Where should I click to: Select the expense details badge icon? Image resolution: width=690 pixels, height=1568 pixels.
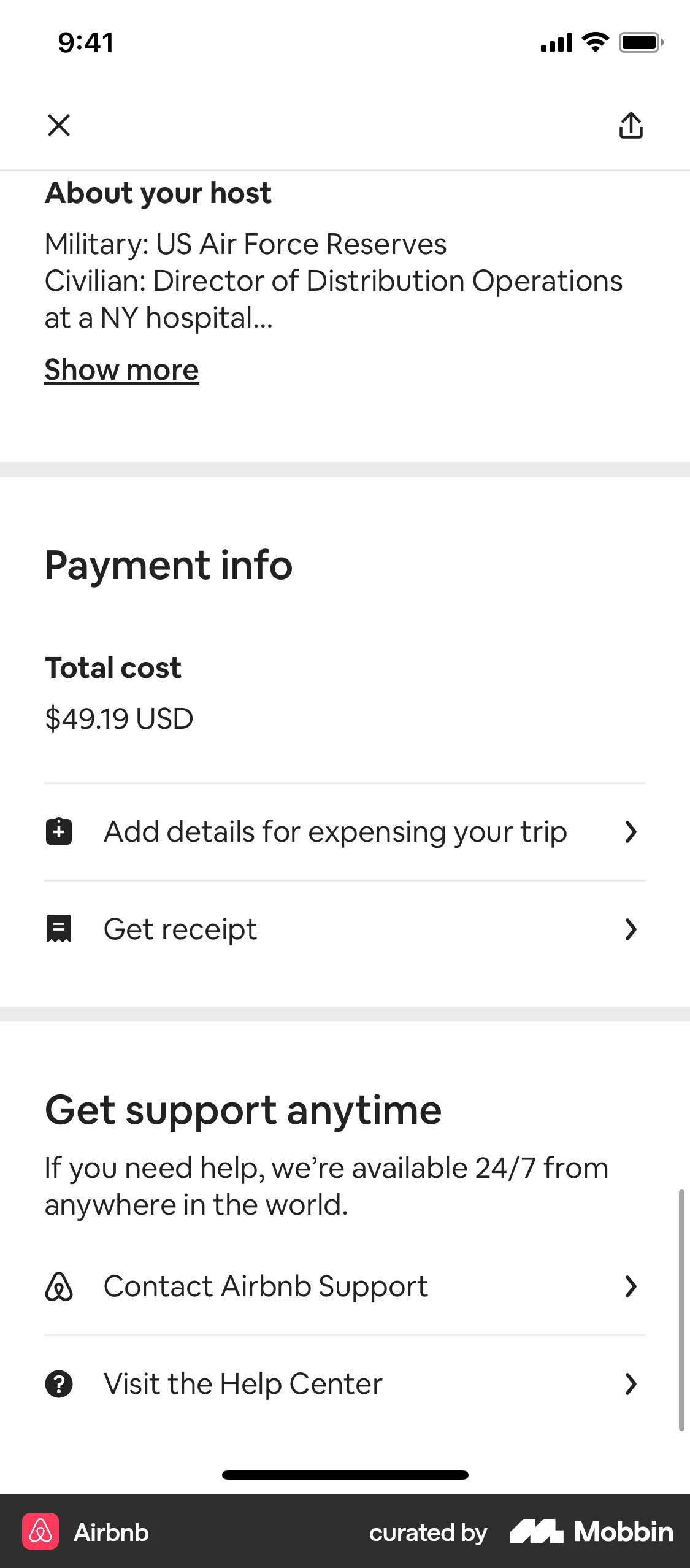click(x=58, y=831)
